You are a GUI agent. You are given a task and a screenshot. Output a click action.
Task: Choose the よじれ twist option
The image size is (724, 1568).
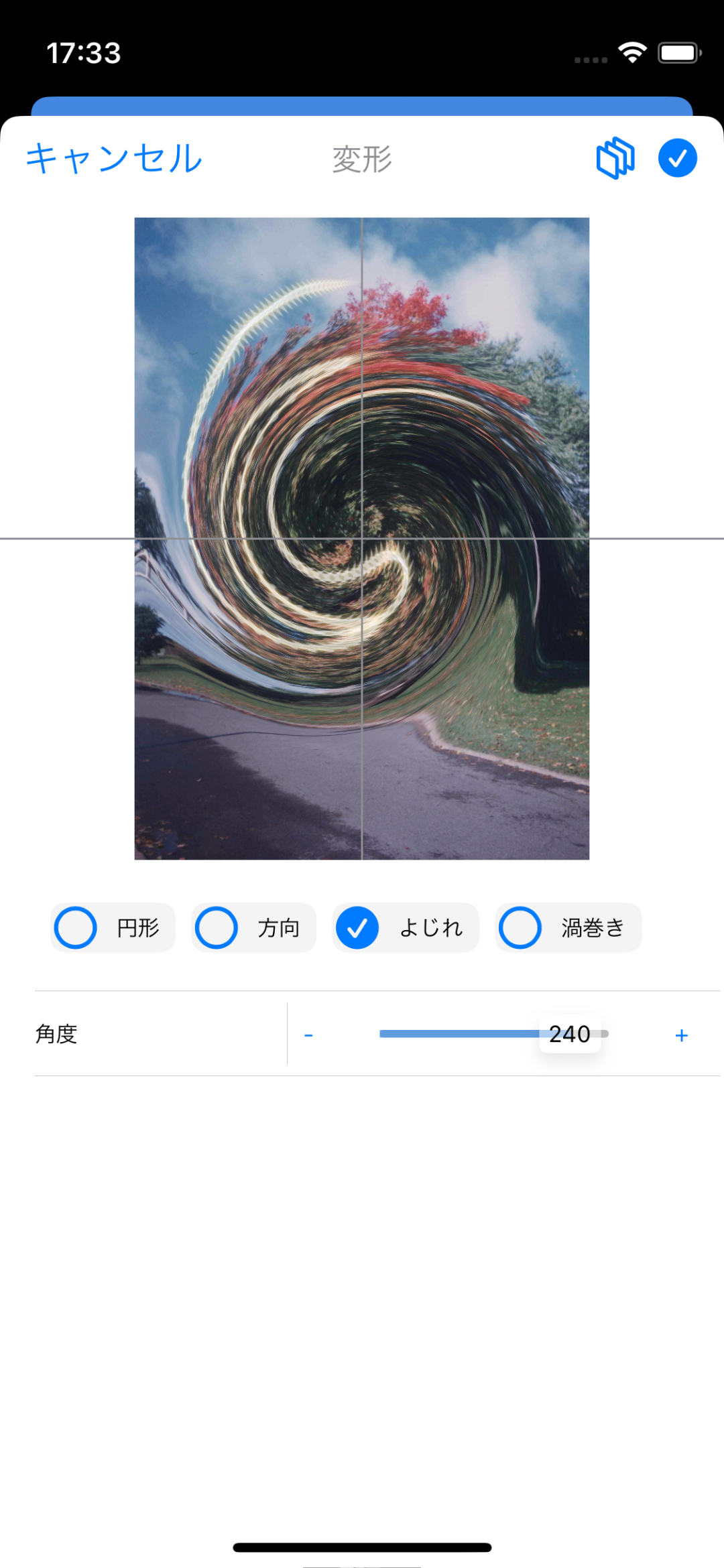pyautogui.click(x=405, y=927)
